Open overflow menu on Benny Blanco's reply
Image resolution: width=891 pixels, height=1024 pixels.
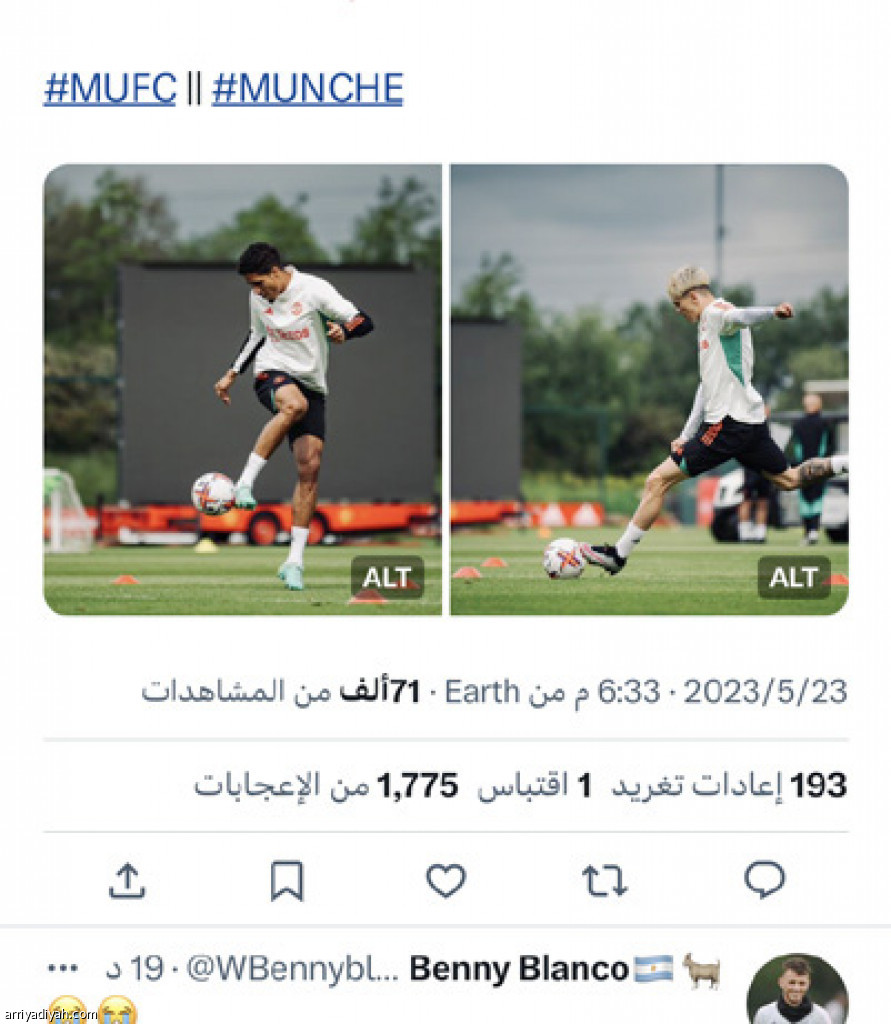(x=63, y=968)
